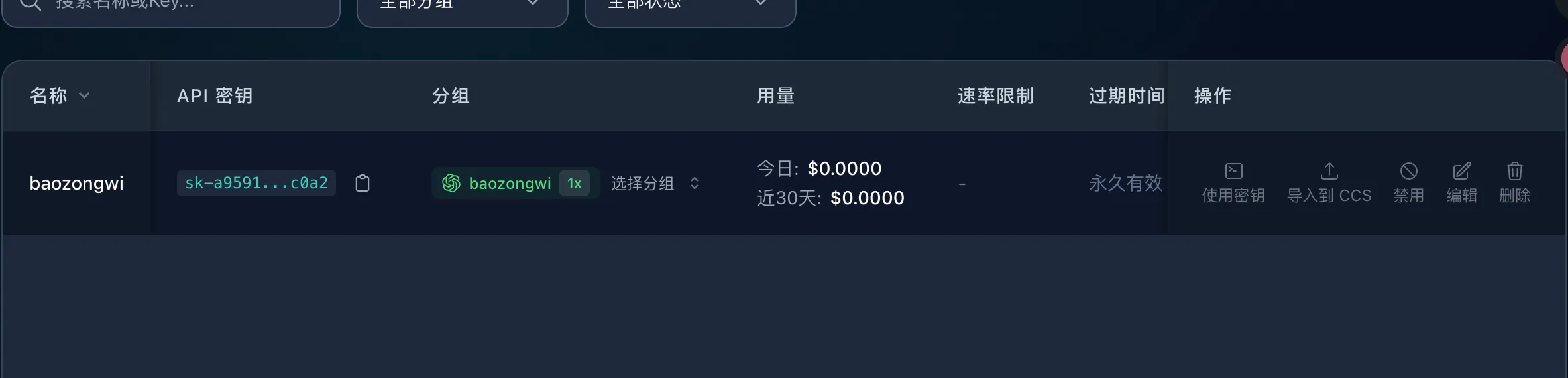Viewport: 1568px width, 378px height.
Task: Delete the baozongwi key via 删除
Action: click(x=1514, y=182)
